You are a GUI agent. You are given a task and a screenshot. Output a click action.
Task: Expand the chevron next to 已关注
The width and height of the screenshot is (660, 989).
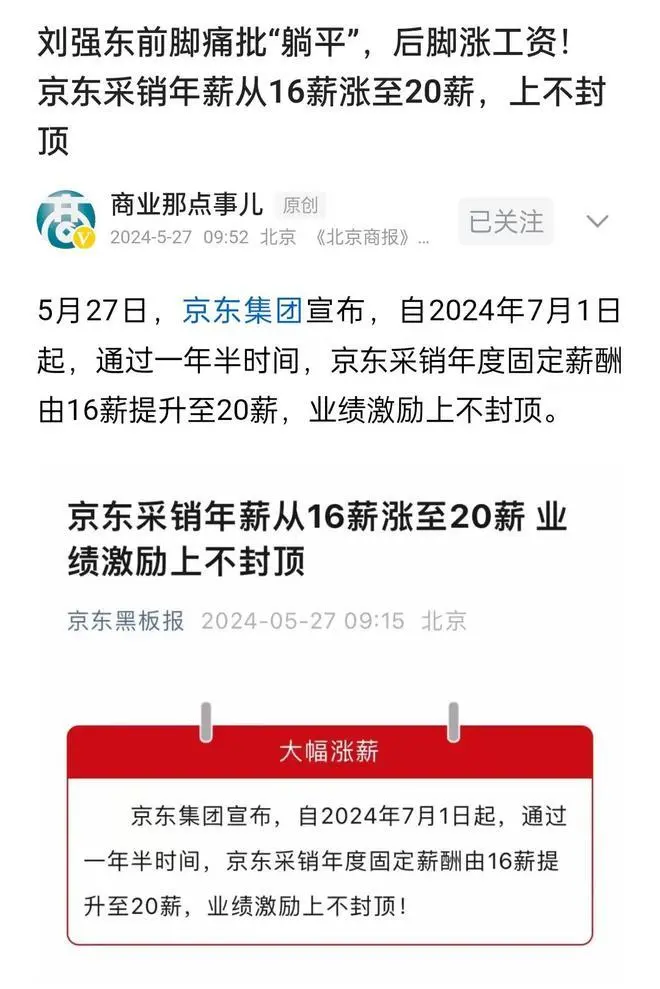pos(597,221)
